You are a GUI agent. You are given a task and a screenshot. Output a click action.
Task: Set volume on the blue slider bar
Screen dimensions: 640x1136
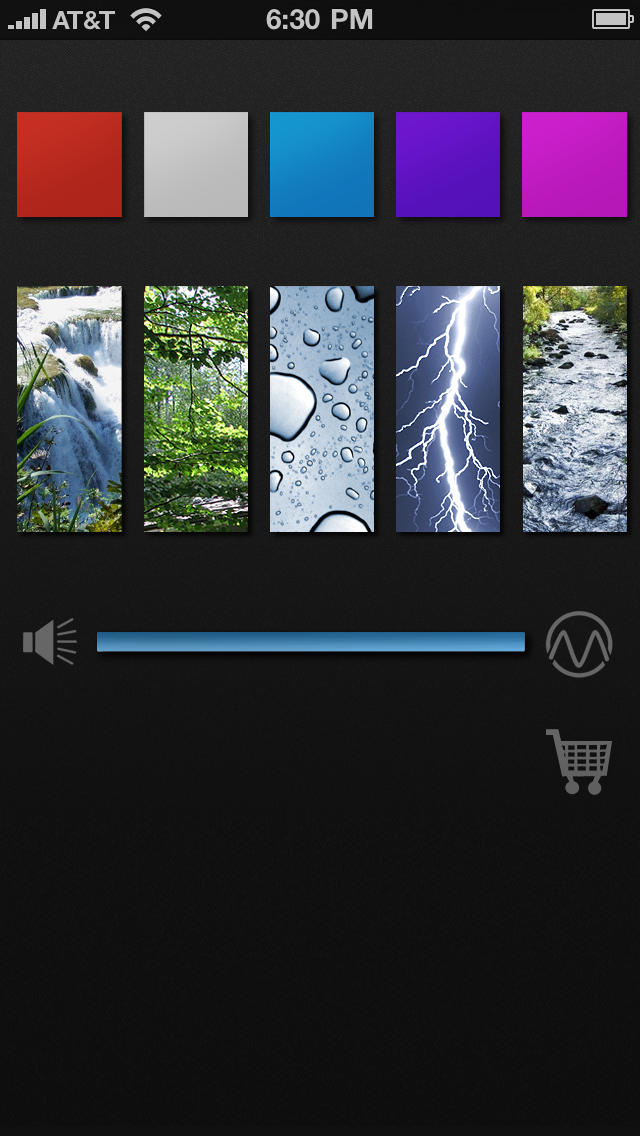coord(311,642)
